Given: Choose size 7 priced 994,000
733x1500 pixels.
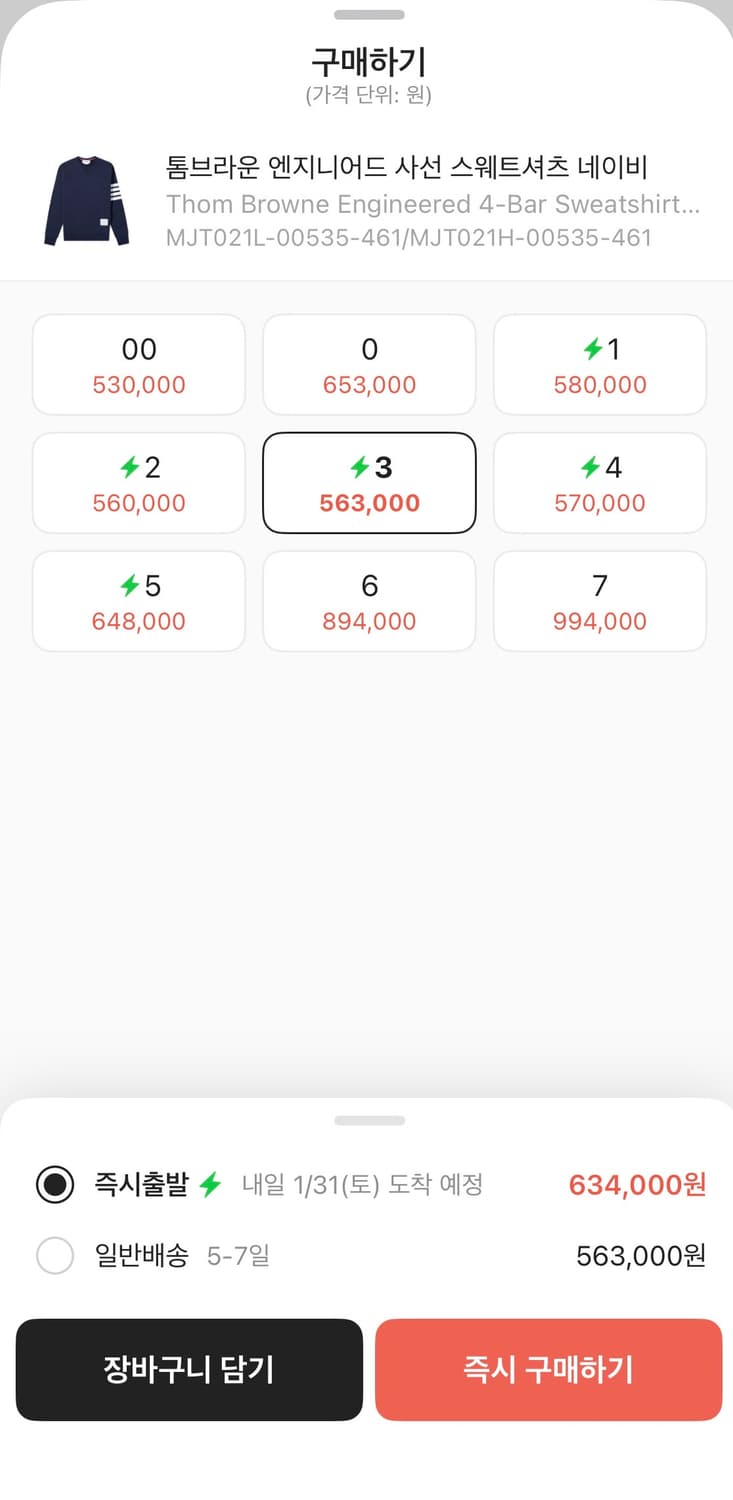Looking at the screenshot, I should click(600, 601).
